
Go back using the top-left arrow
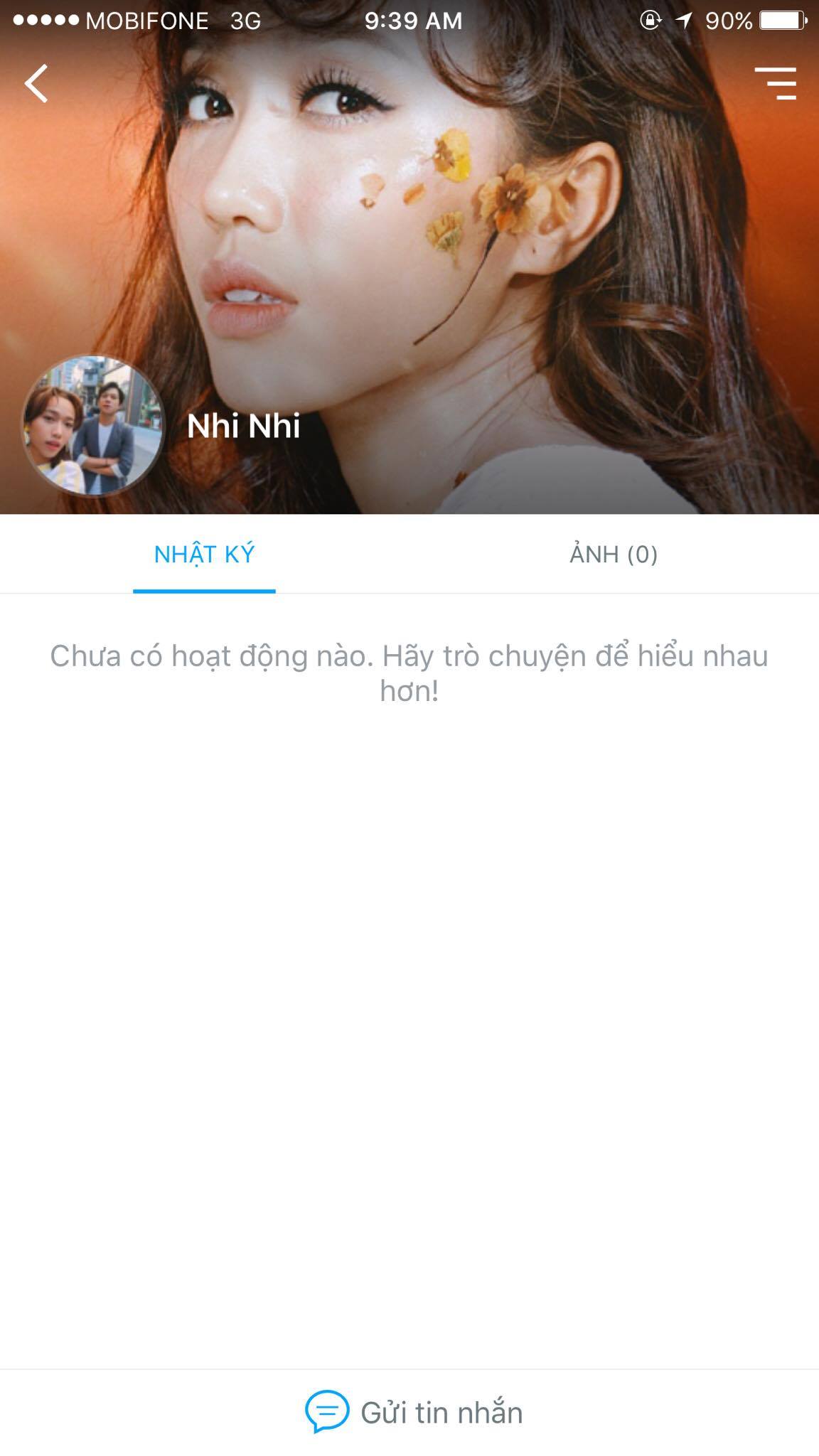pos(37,84)
